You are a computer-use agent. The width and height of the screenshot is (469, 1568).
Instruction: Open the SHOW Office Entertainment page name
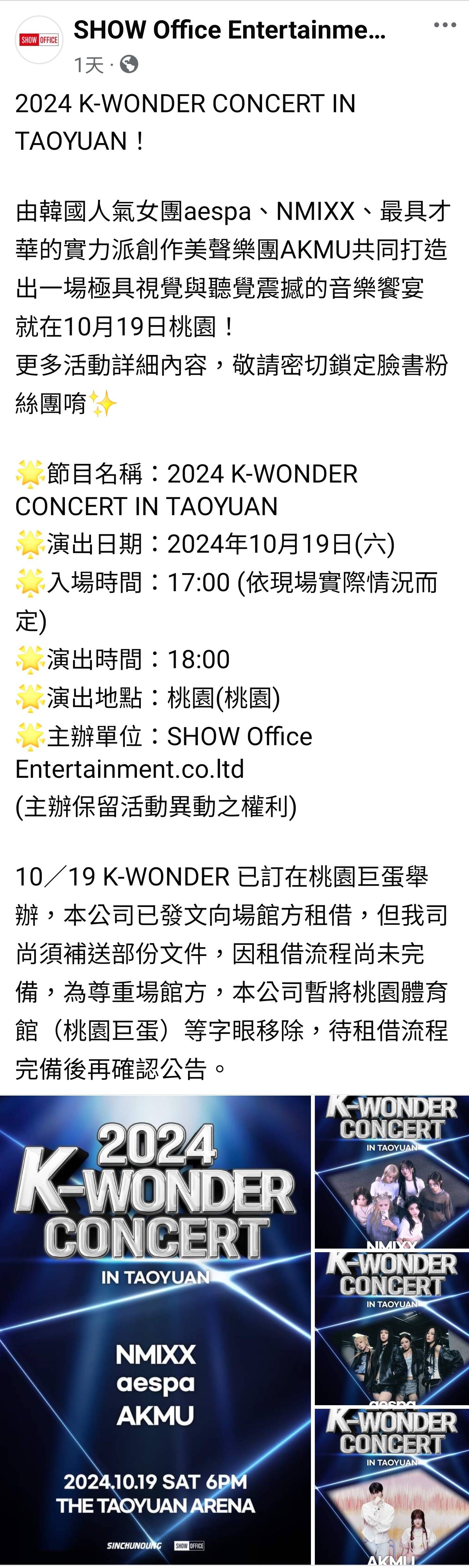click(229, 30)
